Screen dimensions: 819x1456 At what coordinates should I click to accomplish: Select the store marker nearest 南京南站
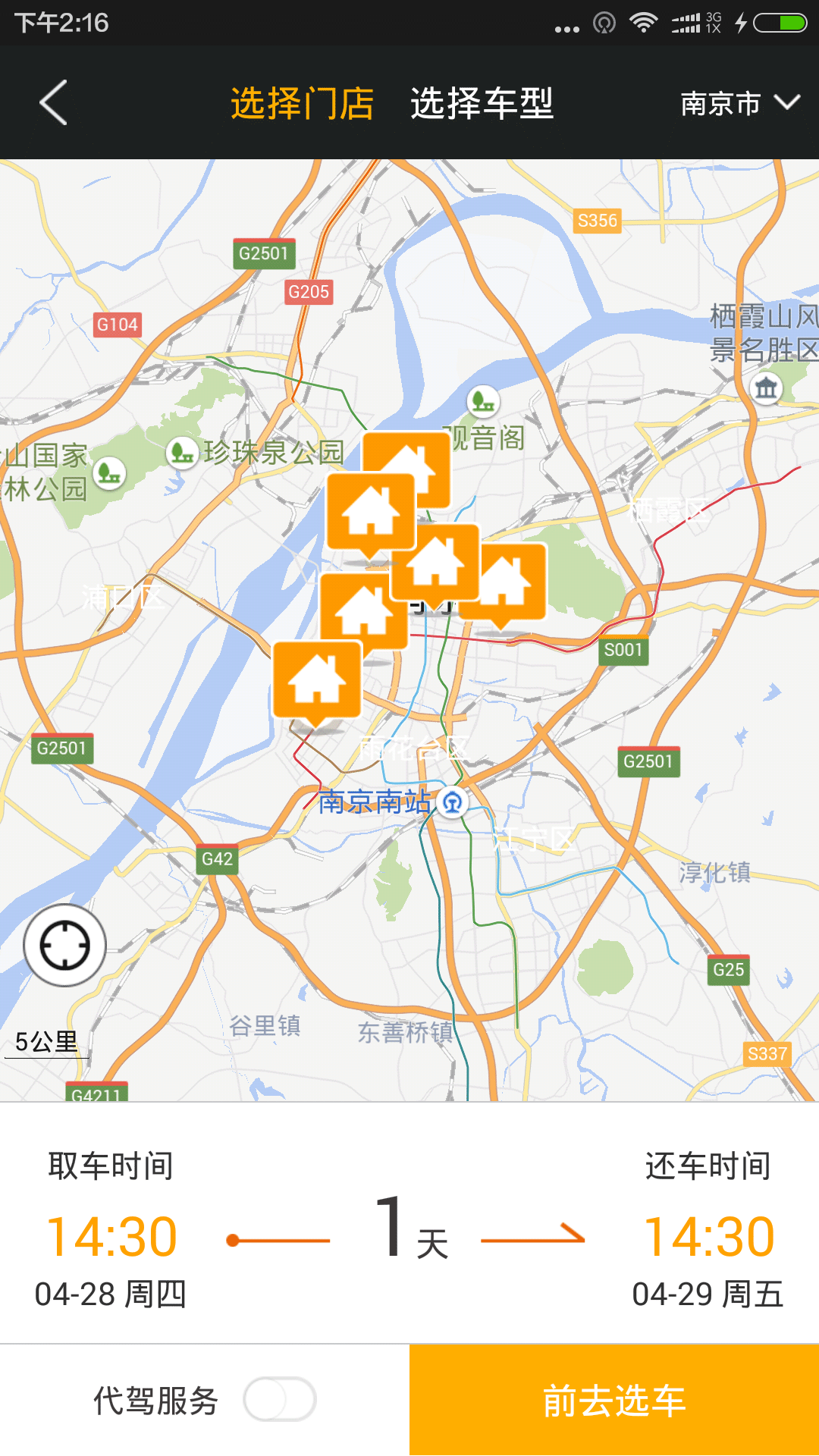tap(317, 680)
